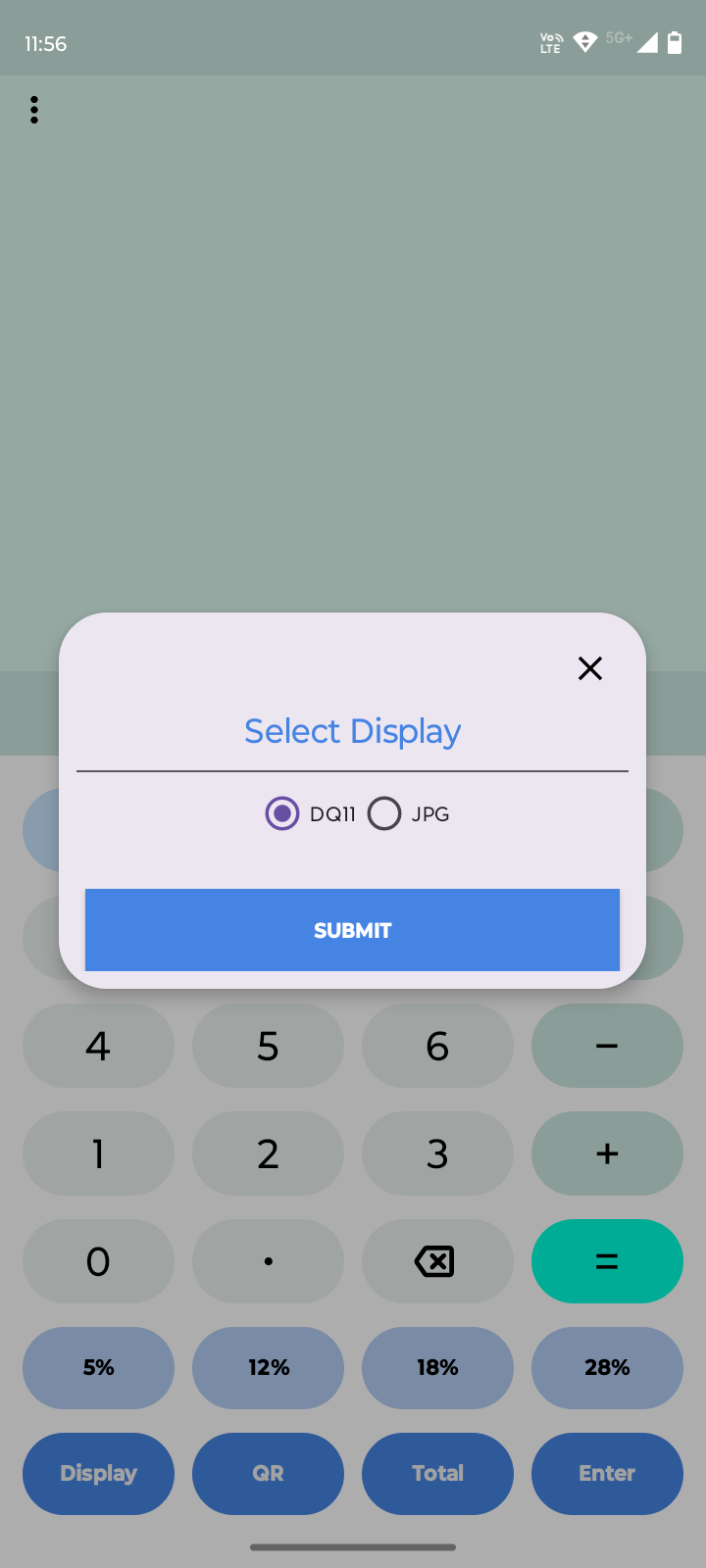Tap the Wi-Fi icon in status bar
Screen dimensions: 706x1568
pyautogui.click(x=583, y=42)
